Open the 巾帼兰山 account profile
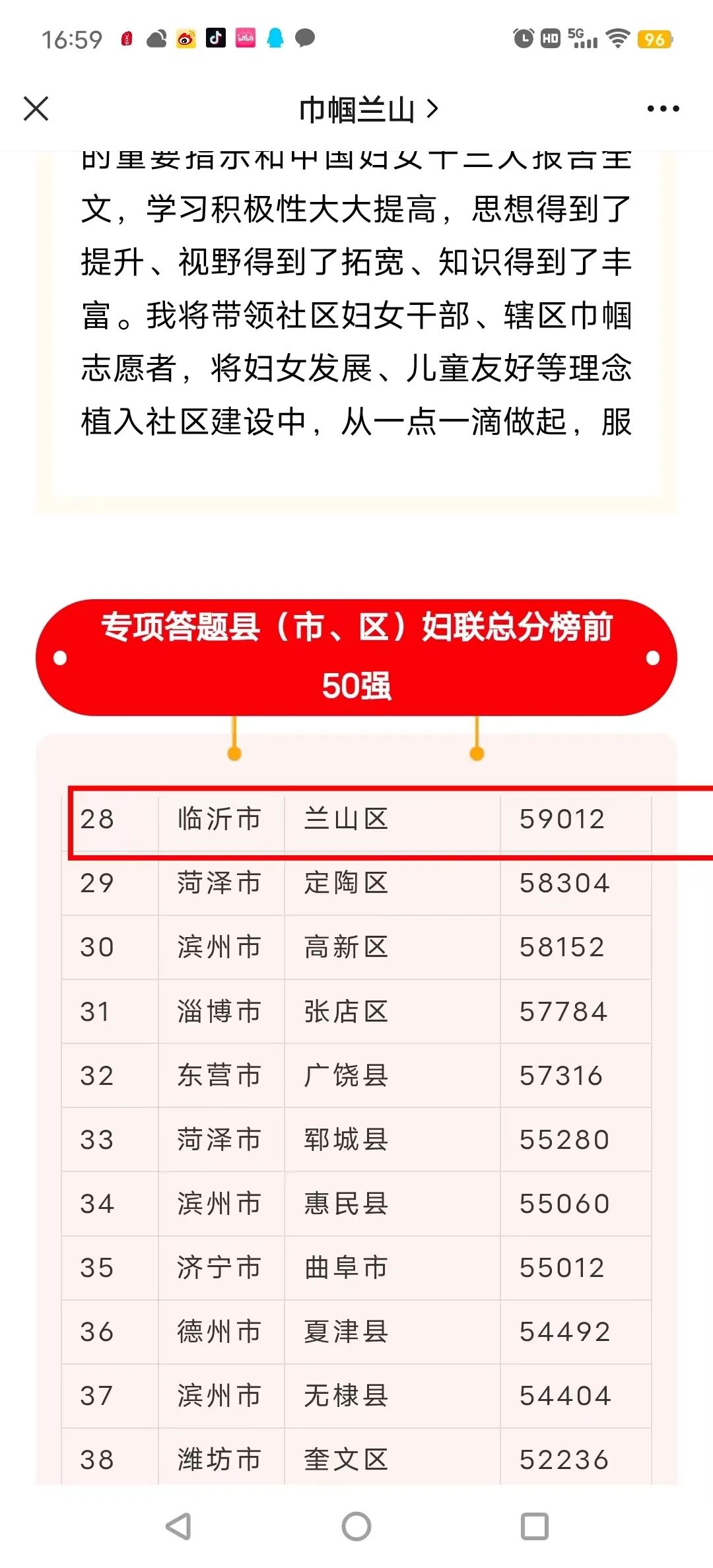Viewport: 713px width, 1568px height. (368, 110)
